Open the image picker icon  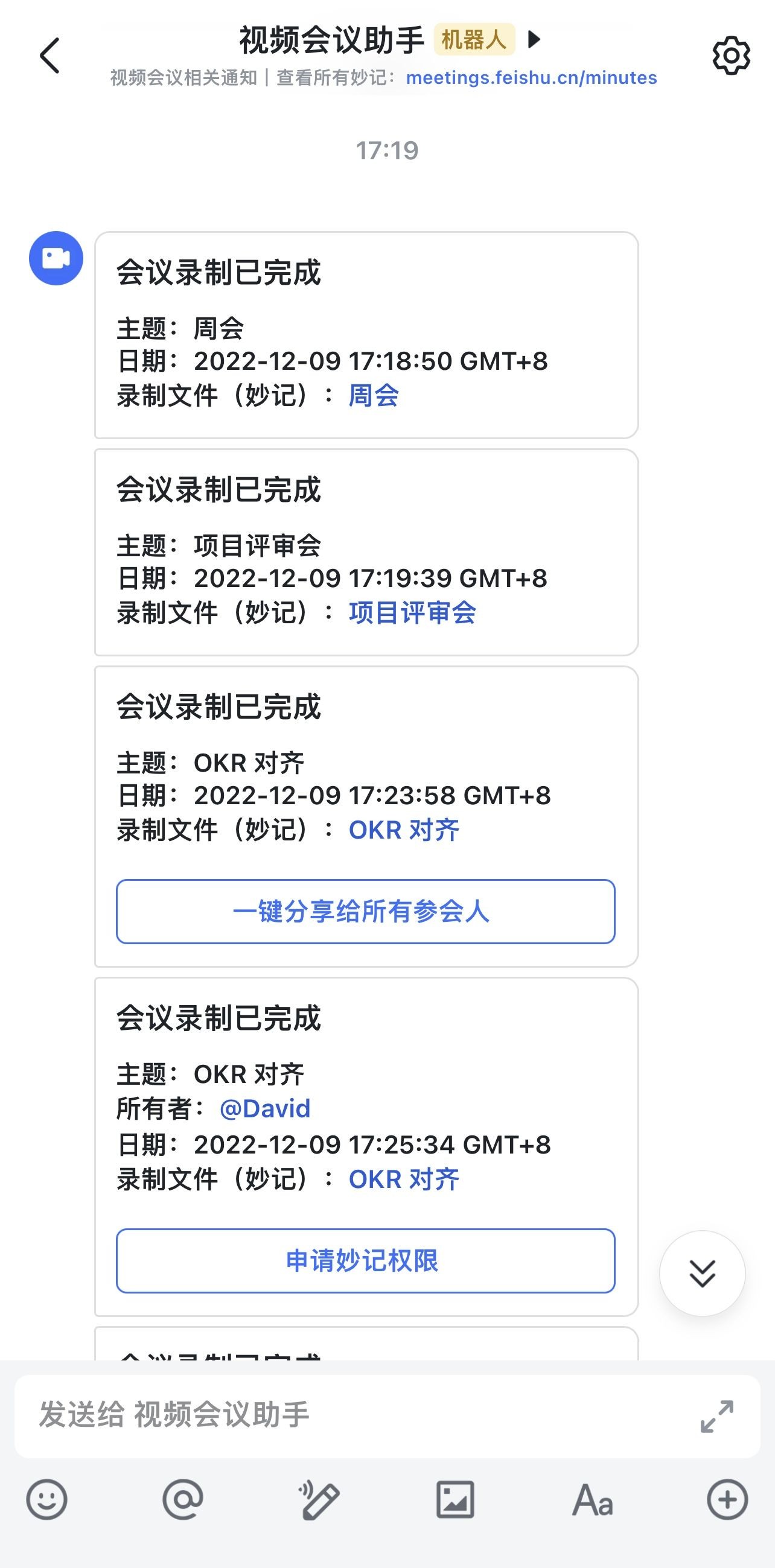coord(454,1499)
